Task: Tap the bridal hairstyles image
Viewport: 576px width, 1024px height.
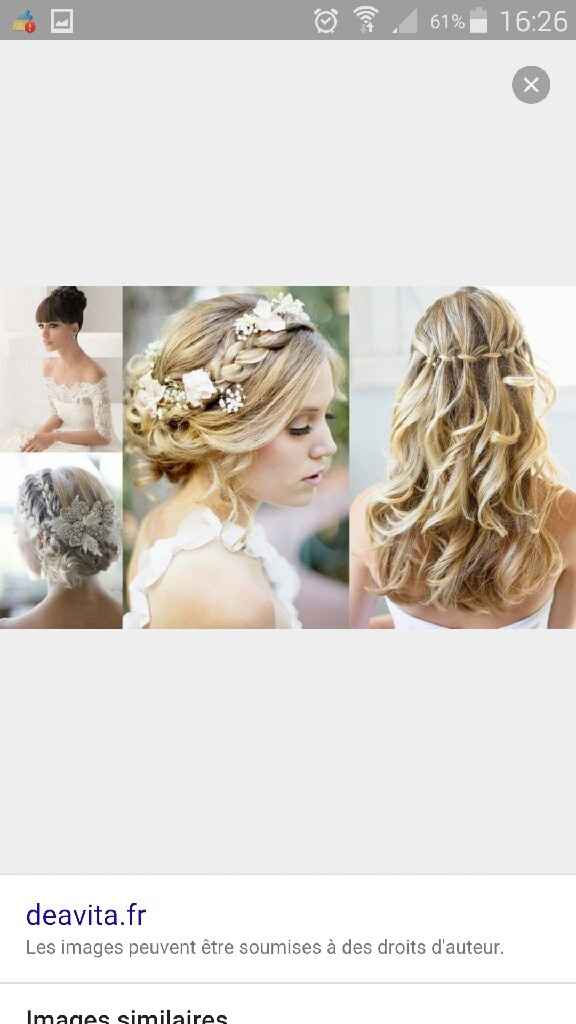Action: pyautogui.click(x=288, y=457)
